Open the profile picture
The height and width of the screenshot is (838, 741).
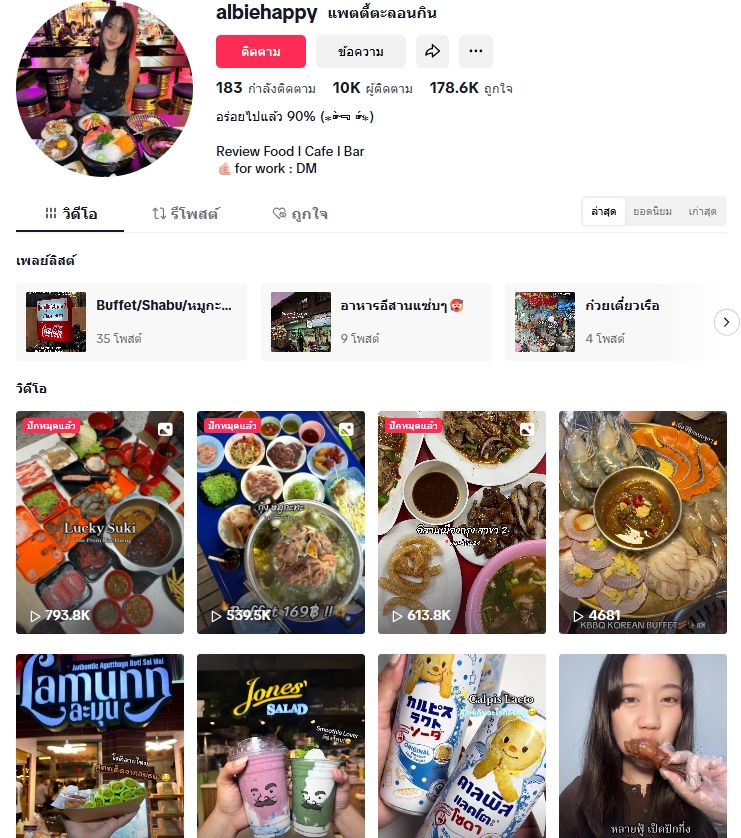point(103,88)
